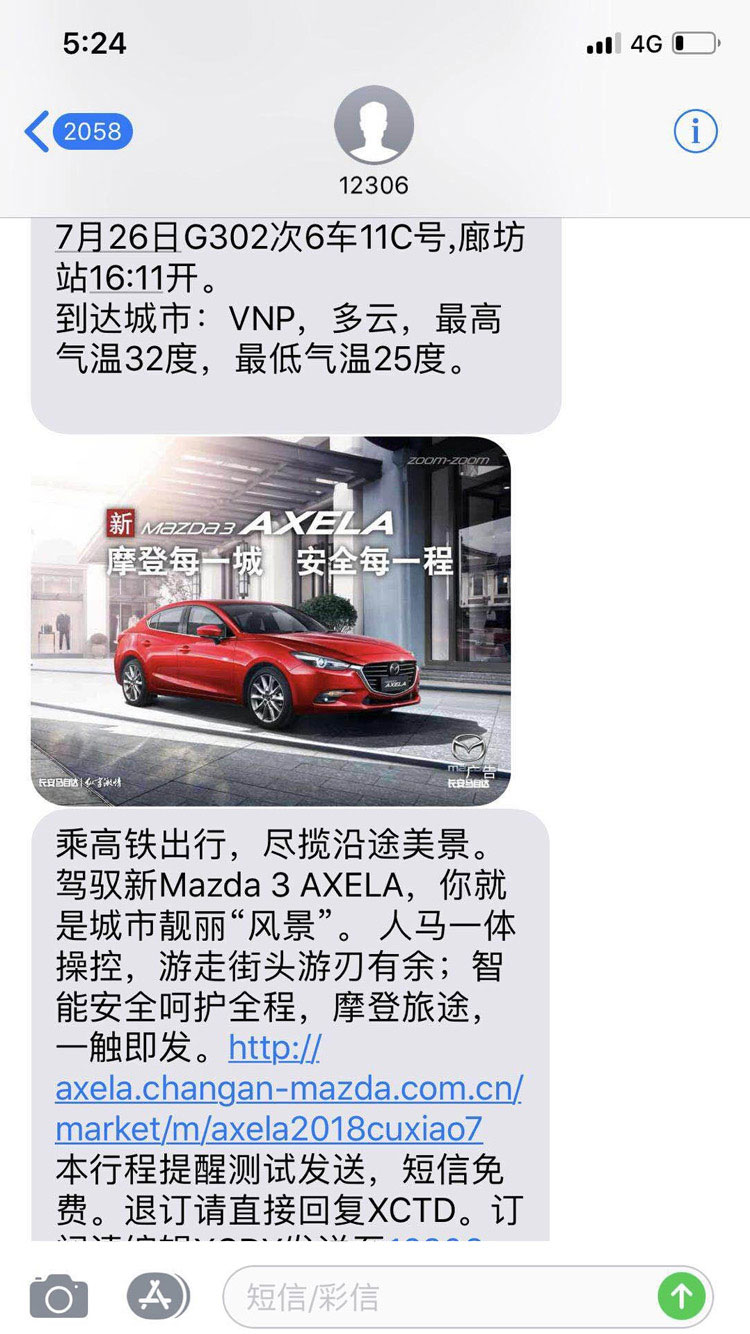The height and width of the screenshot is (1334, 750).
Task: Open the camera to attach a photo
Action: coord(59,1297)
